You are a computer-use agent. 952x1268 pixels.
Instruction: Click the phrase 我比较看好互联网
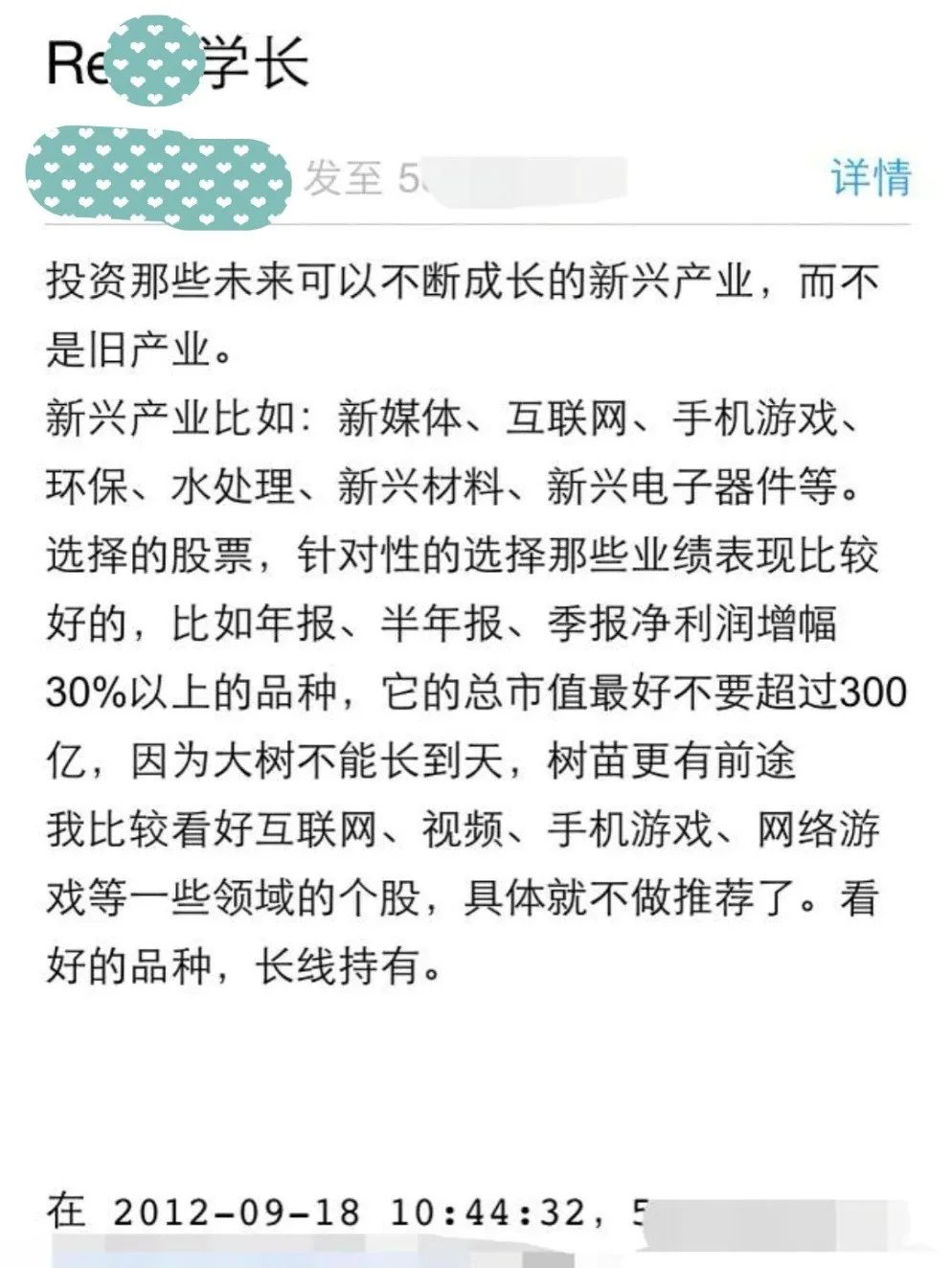click(x=215, y=829)
